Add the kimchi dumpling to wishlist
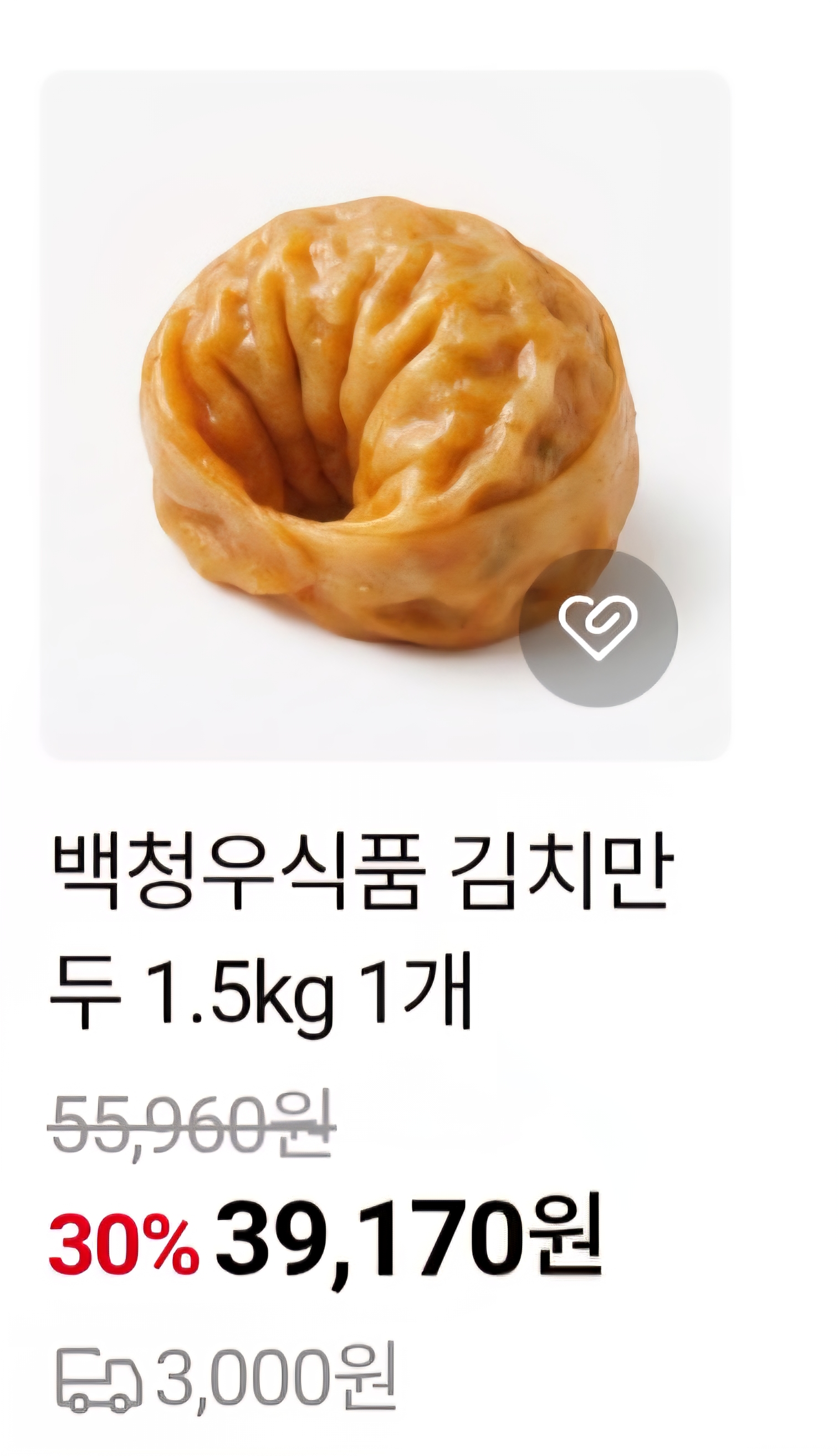Image resolution: width=838 pixels, height=1456 pixels. [598, 627]
